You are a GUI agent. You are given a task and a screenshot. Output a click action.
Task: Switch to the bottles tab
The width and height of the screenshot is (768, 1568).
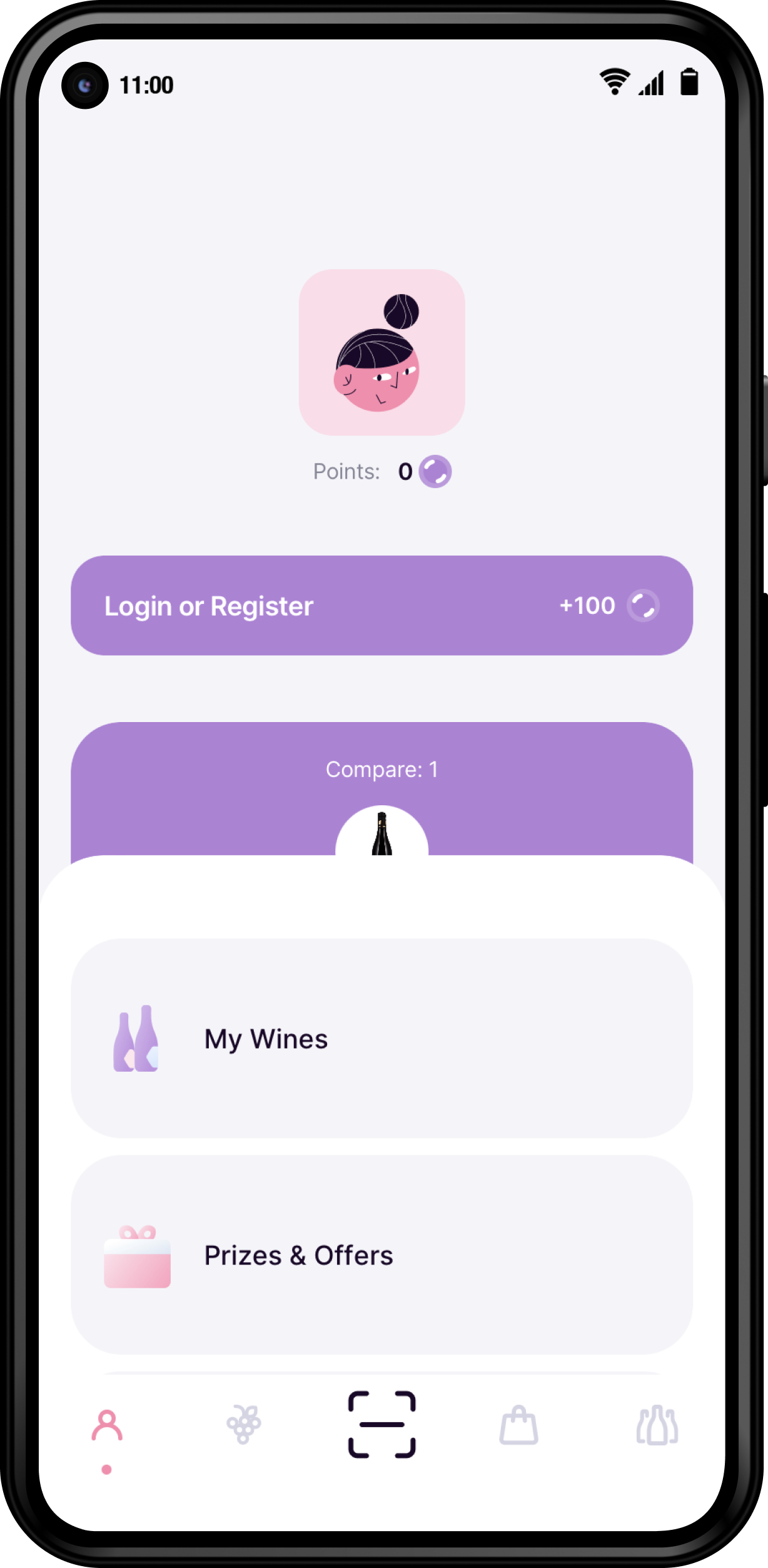click(657, 1425)
